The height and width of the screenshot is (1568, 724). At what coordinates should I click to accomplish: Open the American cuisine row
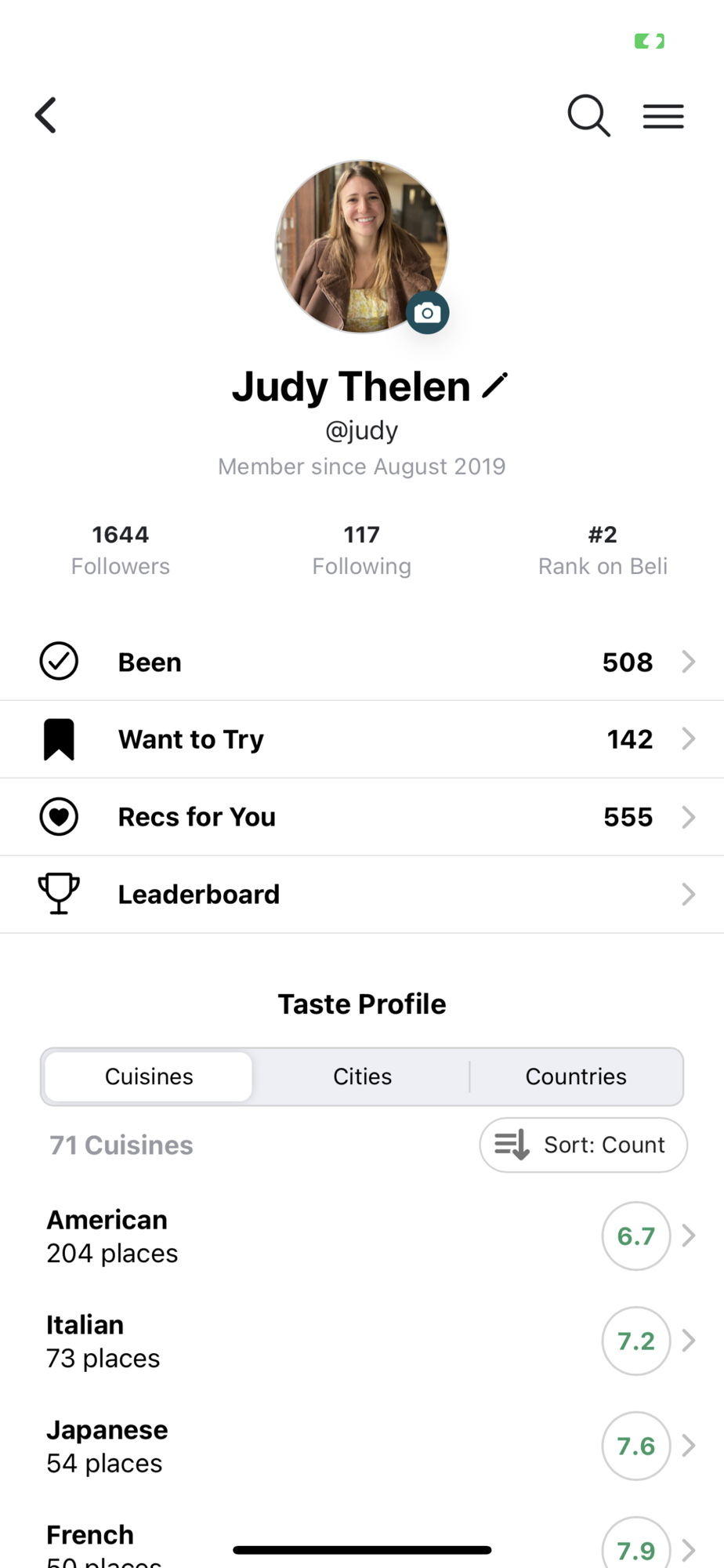[362, 1236]
